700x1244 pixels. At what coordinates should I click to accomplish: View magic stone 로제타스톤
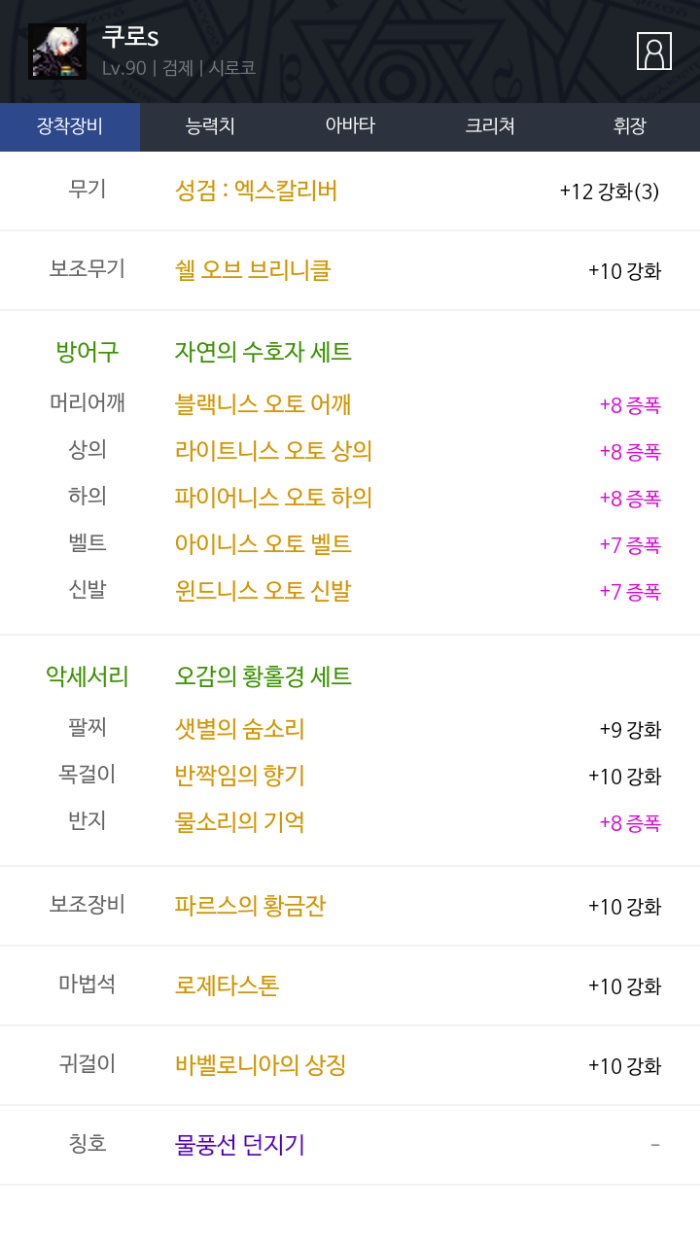click(227, 985)
